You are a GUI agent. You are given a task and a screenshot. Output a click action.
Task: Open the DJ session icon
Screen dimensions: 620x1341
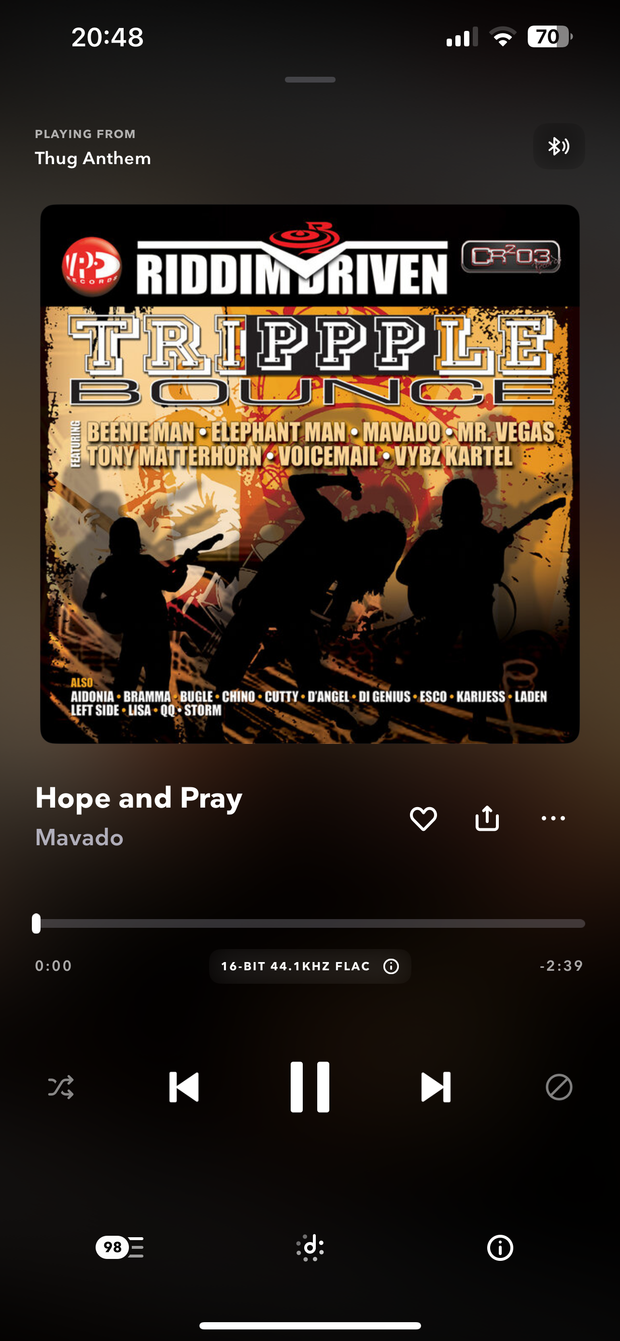click(310, 1247)
